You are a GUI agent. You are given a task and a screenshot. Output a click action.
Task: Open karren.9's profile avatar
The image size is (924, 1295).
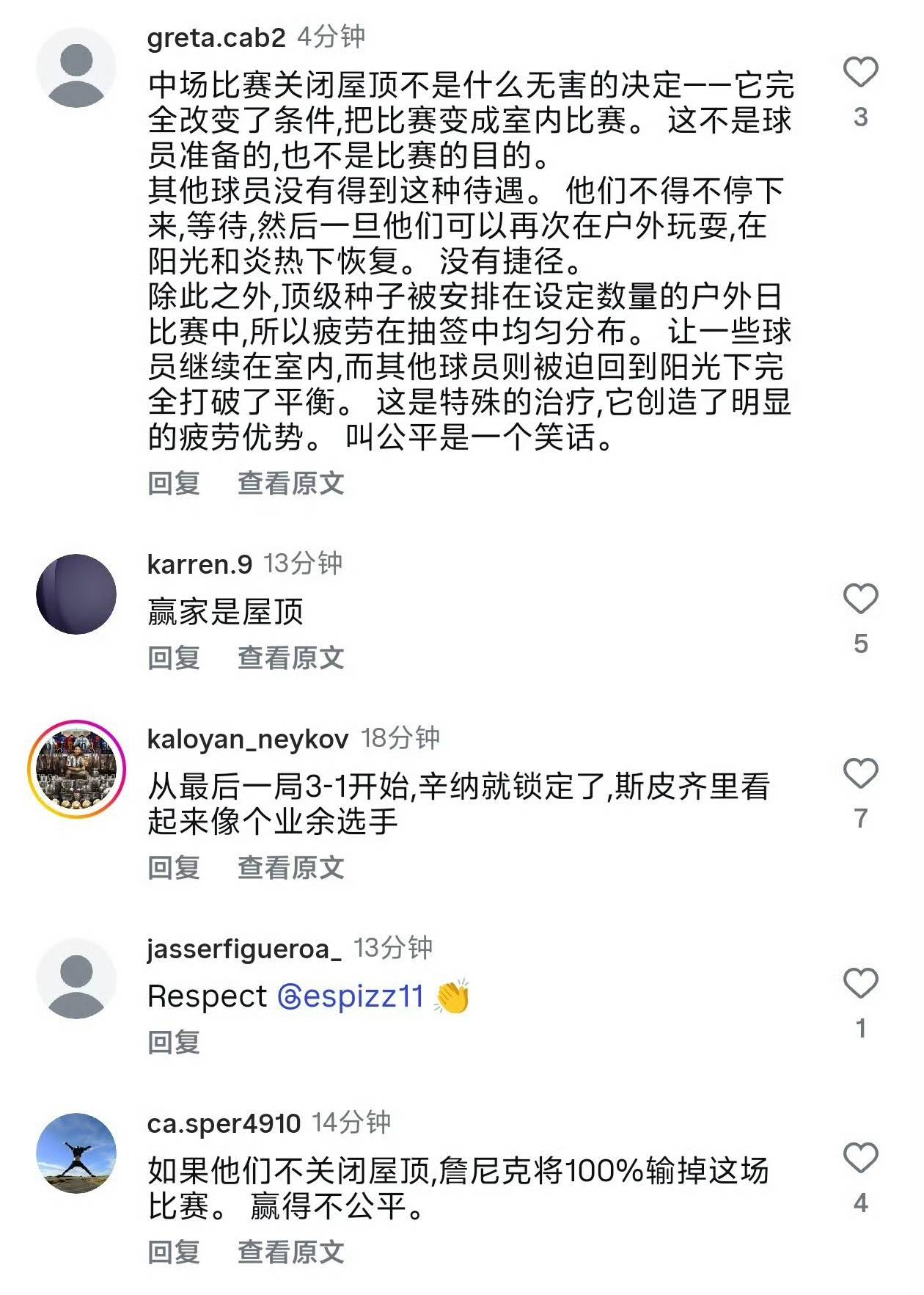(76, 594)
